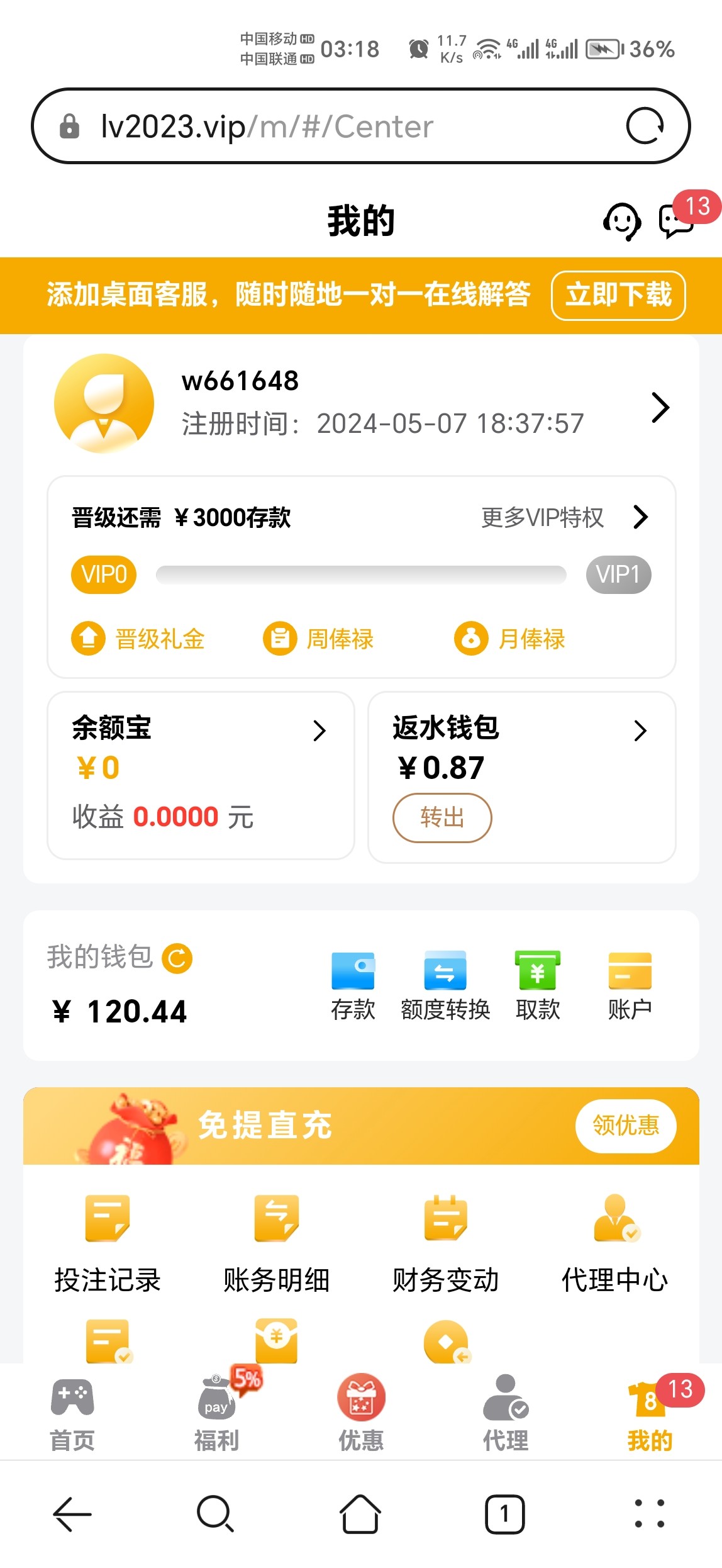This screenshot has width=722, height=1568.
Task: Open 晋级礼金 promotion bonus
Action: (138, 639)
